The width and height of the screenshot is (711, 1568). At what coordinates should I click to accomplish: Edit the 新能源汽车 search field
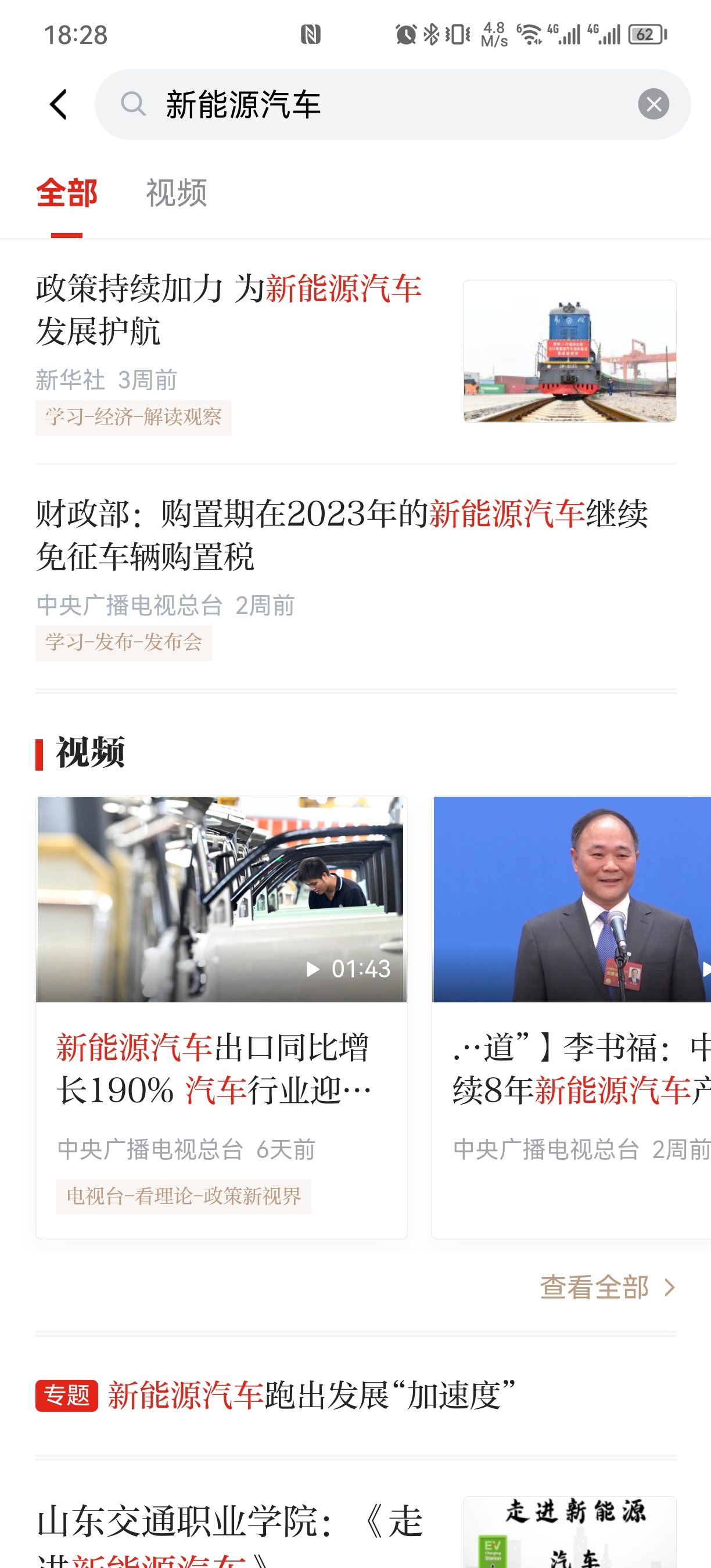point(393,104)
